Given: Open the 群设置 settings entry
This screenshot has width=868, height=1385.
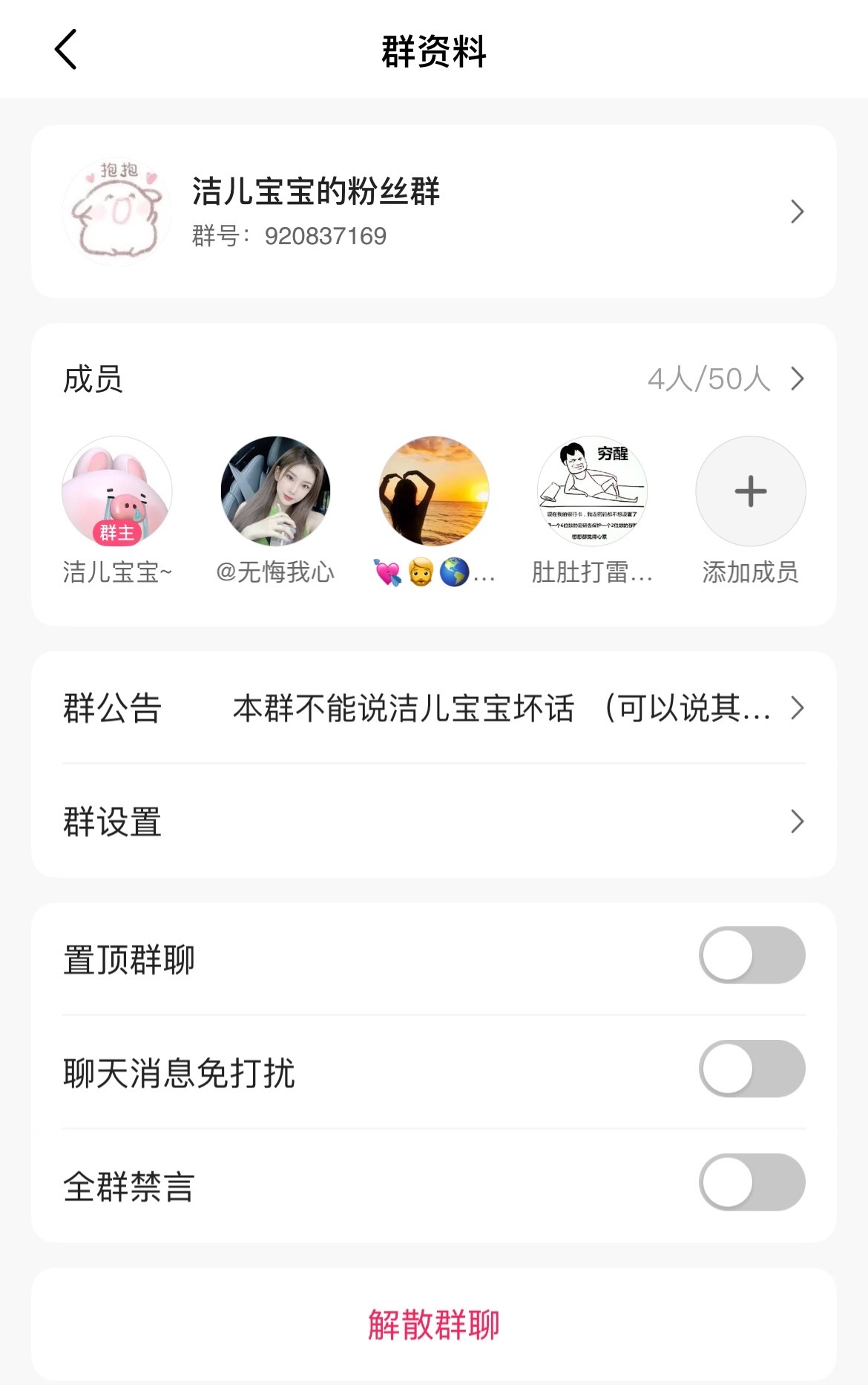Looking at the screenshot, I should coord(433,822).
